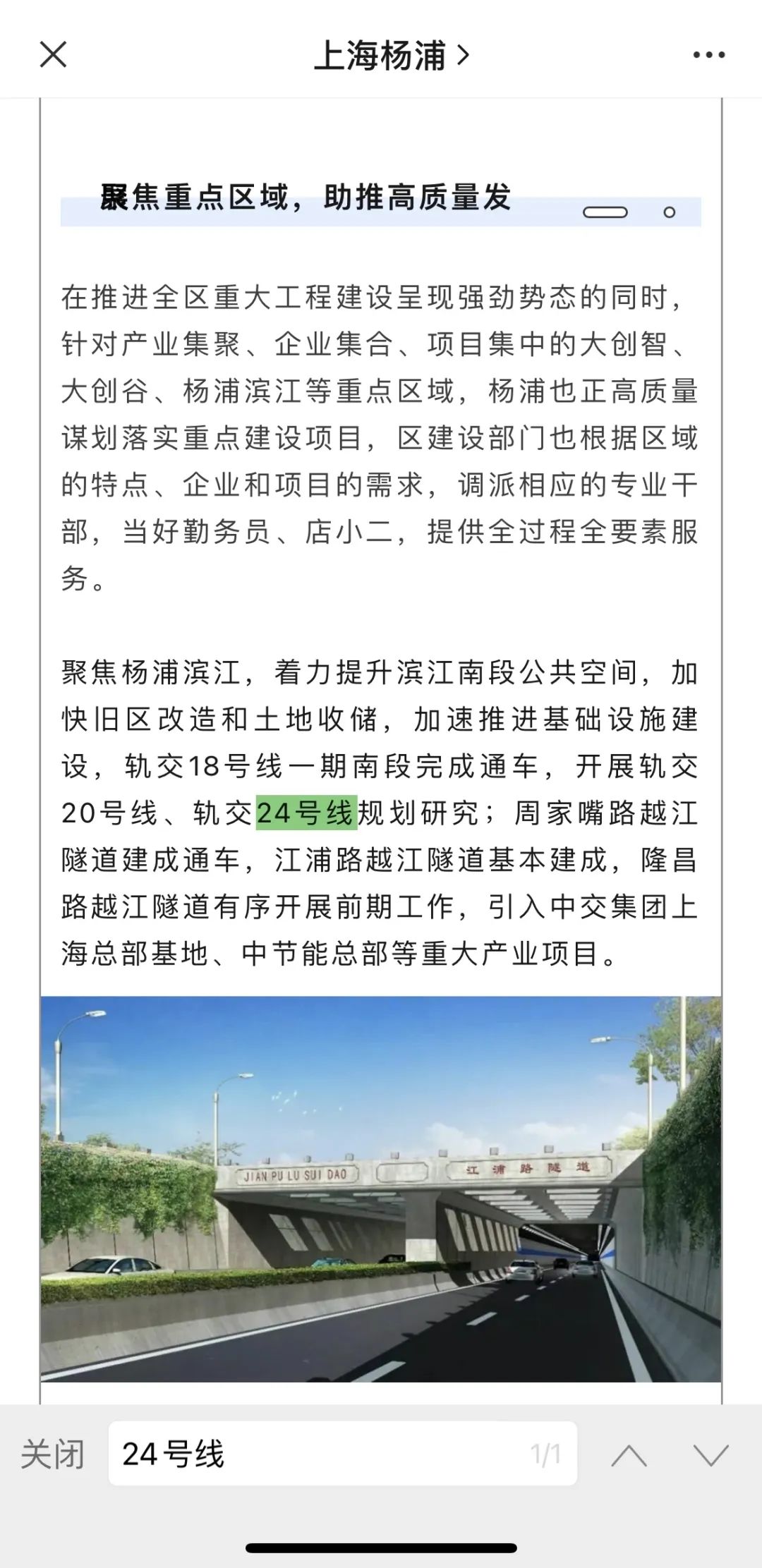
Task: Jump to the previous search match
Action: click(x=629, y=1454)
